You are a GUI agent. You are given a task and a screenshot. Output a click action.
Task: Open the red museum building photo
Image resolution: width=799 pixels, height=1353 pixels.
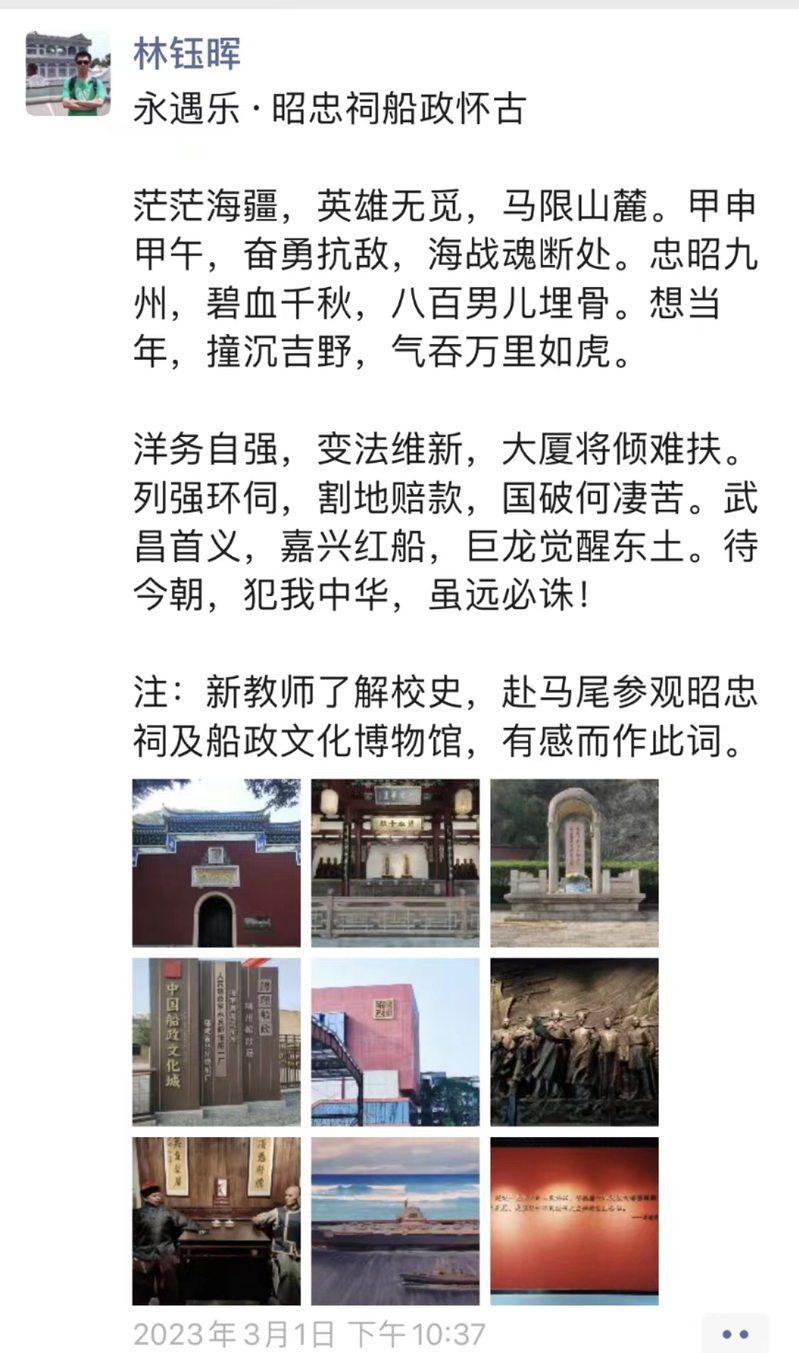(x=395, y=1042)
